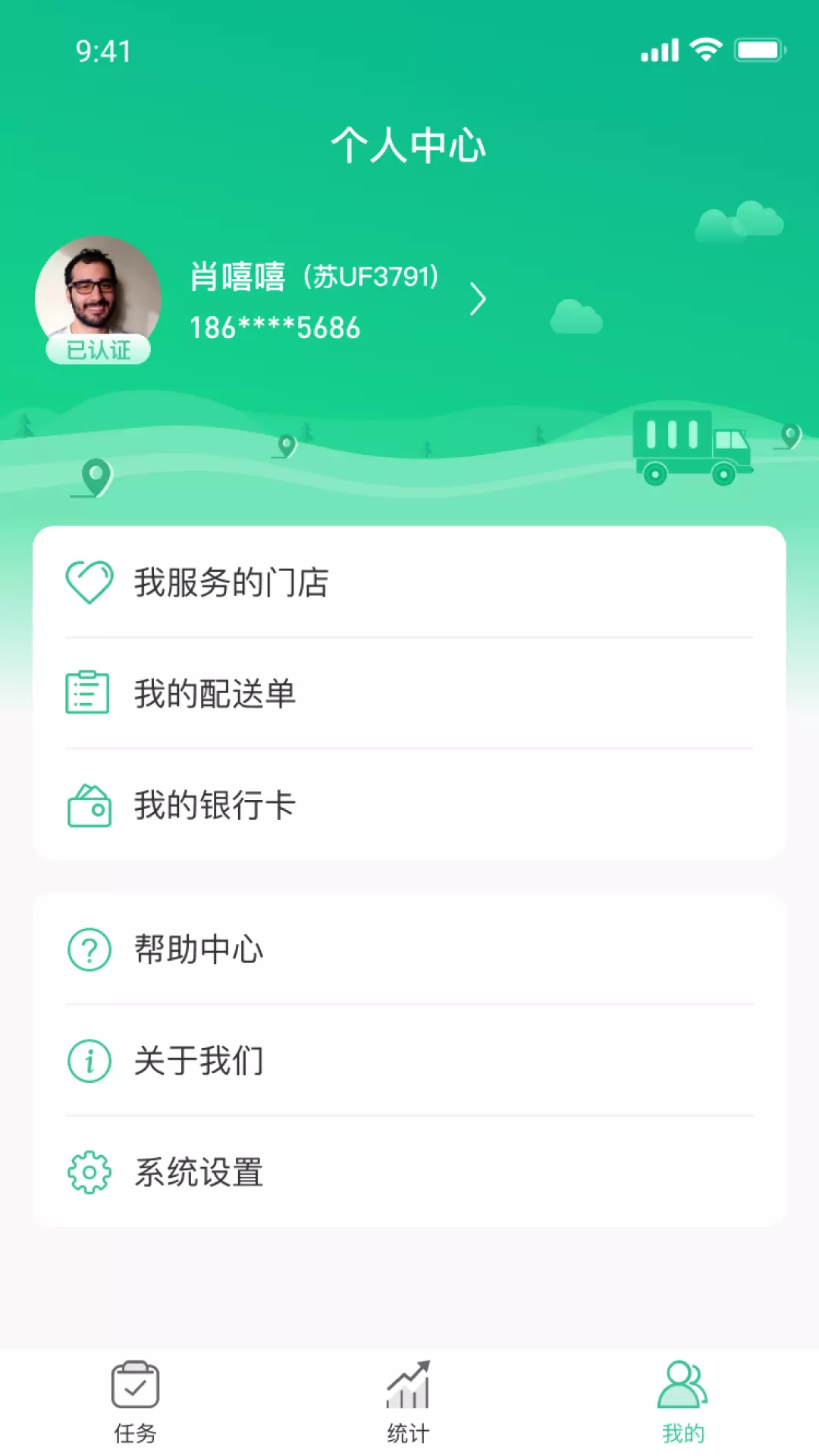This screenshot has width=819, height=1456.
Task: Open 我服务的门店
Action: 409,582
